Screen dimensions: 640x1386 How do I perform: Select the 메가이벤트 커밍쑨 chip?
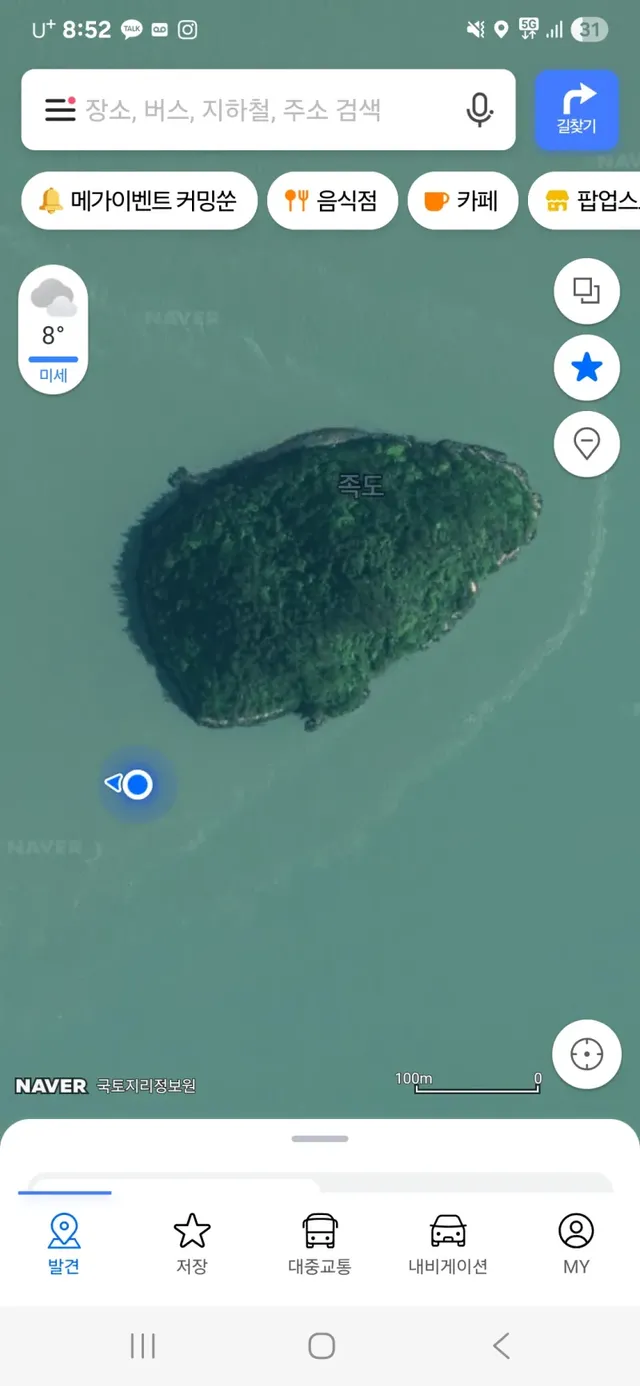[139, 201]
